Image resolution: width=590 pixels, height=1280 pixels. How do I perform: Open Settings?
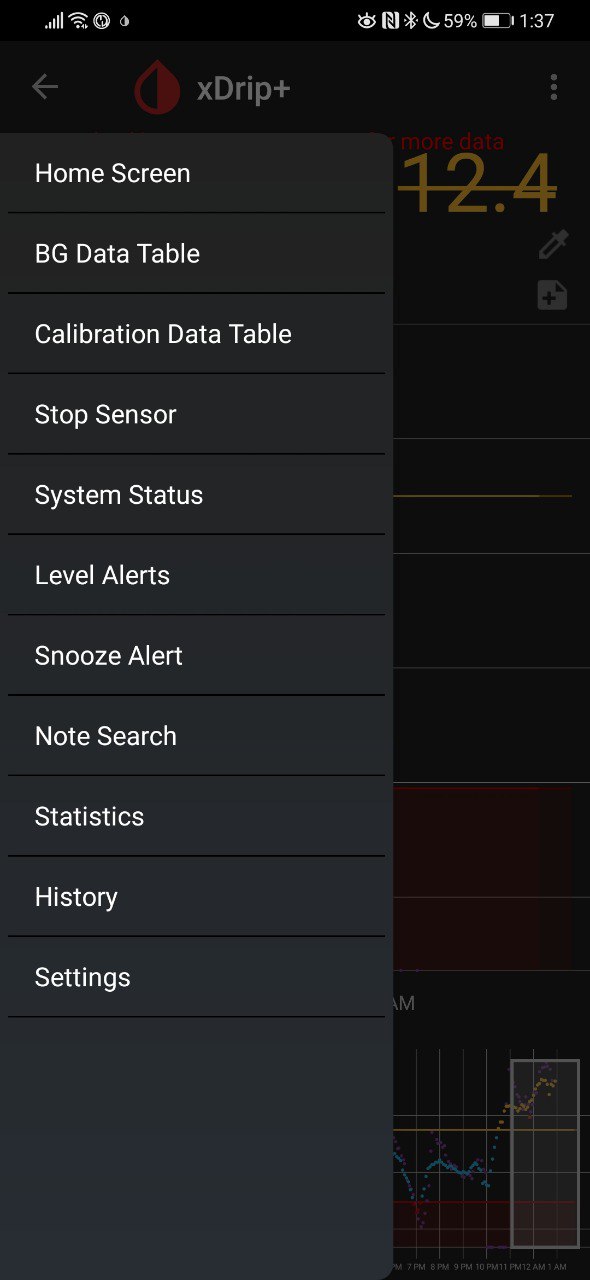tap(196, 977)
